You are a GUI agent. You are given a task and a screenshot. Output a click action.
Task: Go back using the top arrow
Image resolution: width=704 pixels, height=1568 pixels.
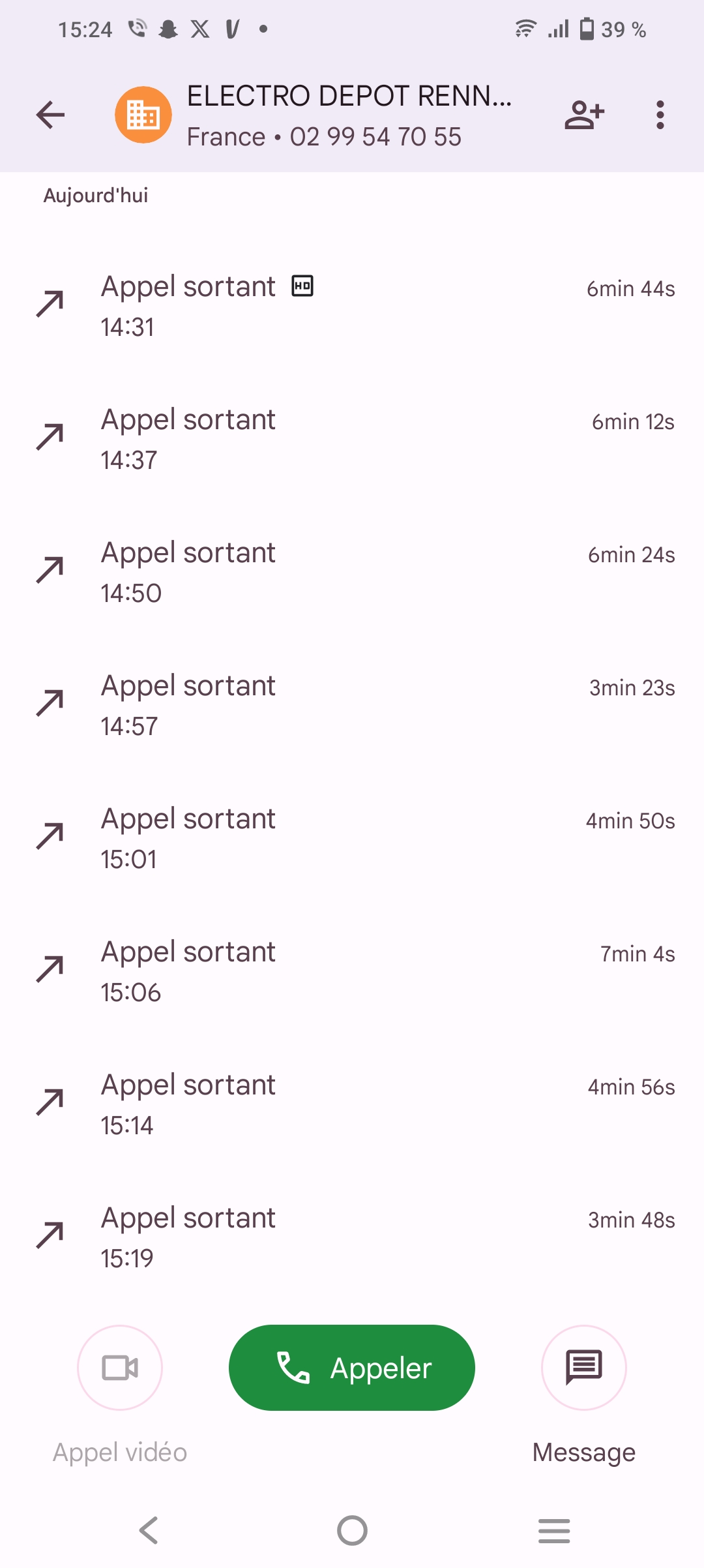(x=50, y=115)
